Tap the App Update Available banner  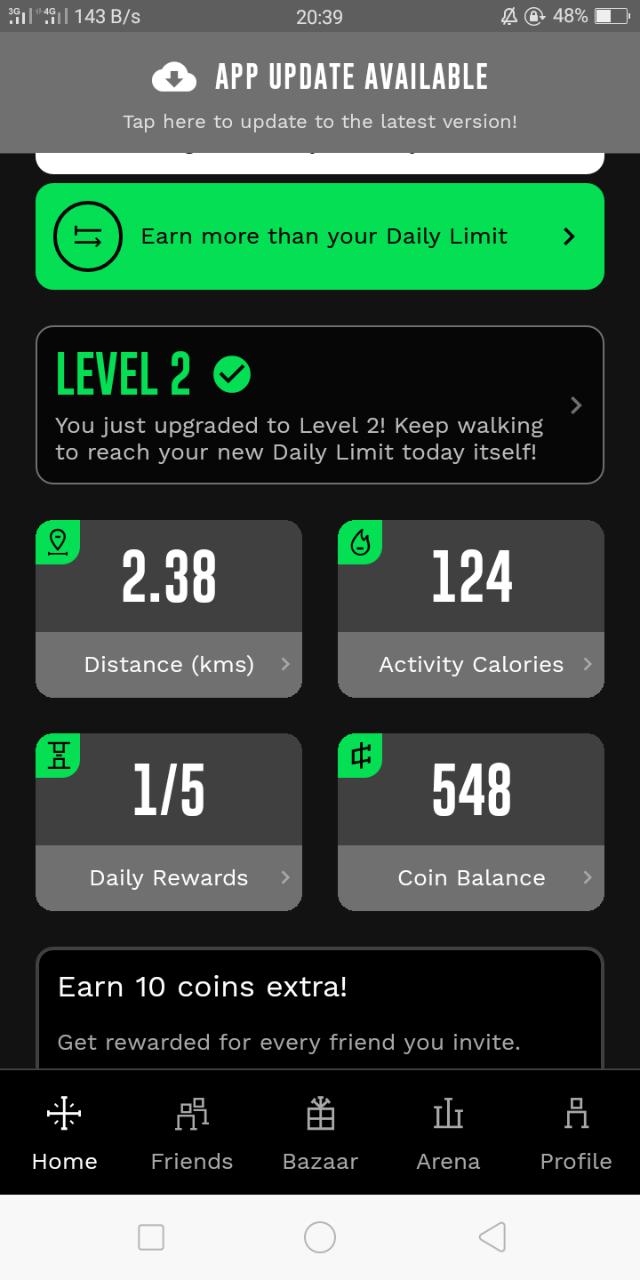pyautogui.click(x=320, y=93)
